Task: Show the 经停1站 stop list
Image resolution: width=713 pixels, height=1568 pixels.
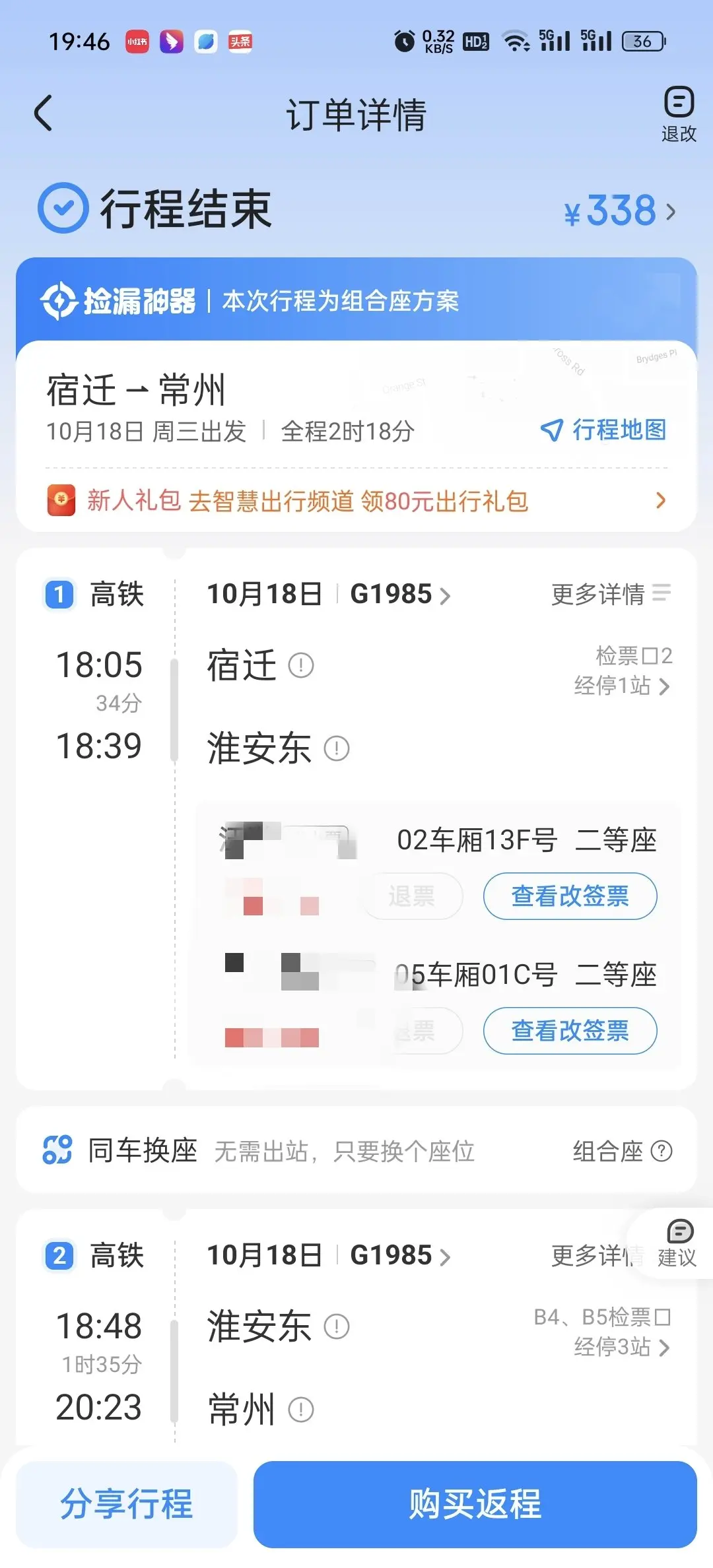Action: (x=622, y=686)
